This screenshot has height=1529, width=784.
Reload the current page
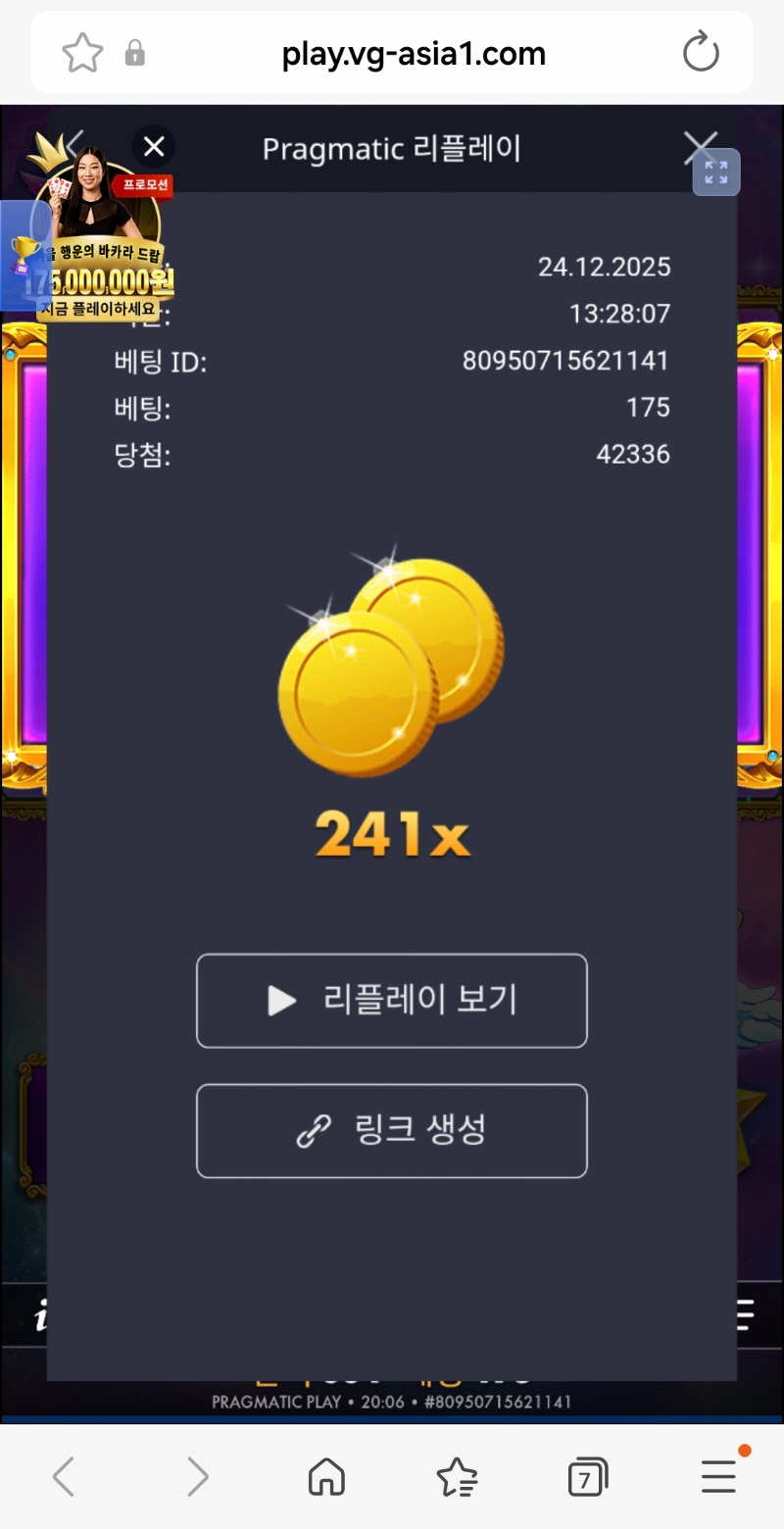701,53
